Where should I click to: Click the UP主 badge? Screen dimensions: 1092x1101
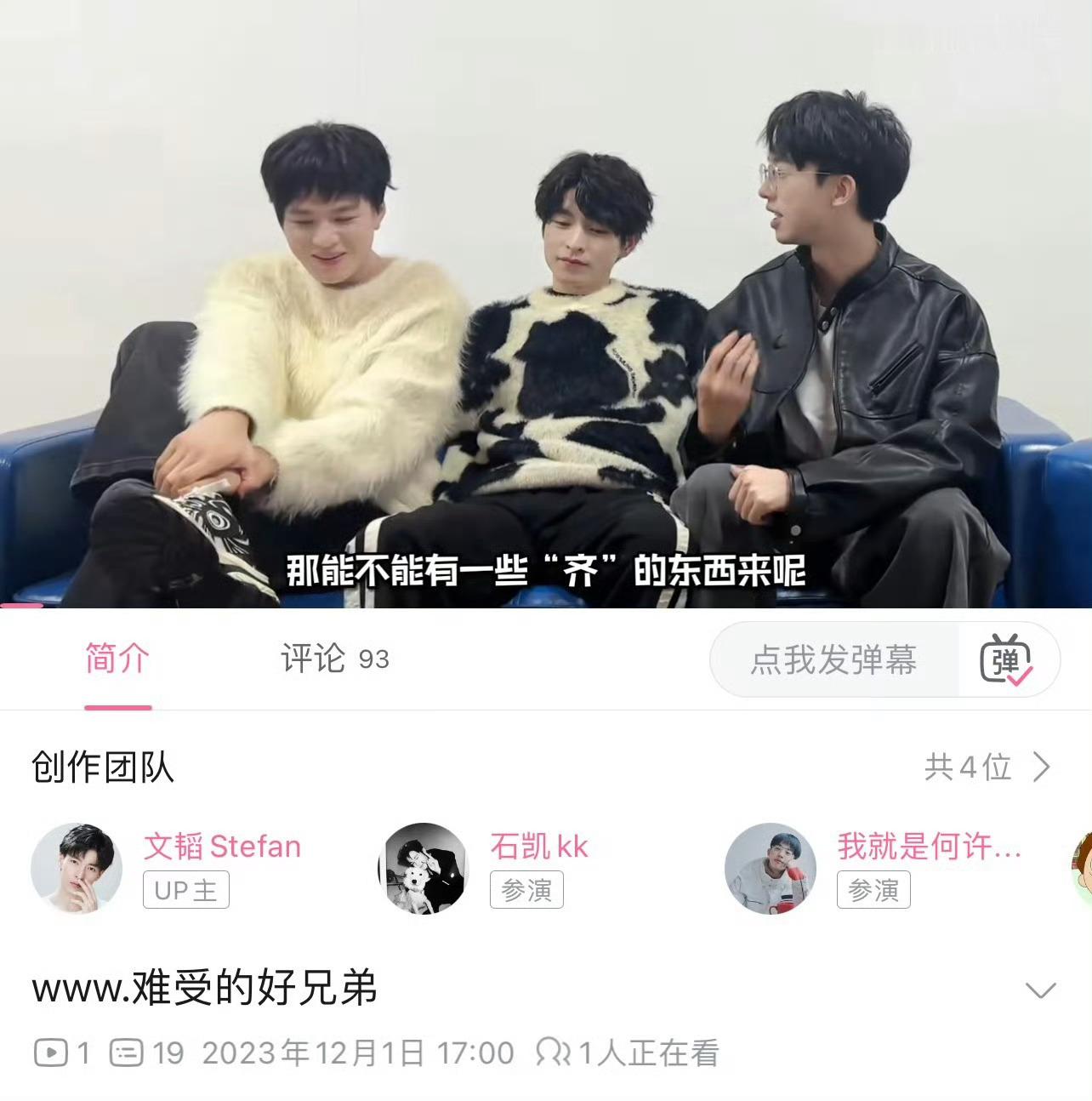184,892
